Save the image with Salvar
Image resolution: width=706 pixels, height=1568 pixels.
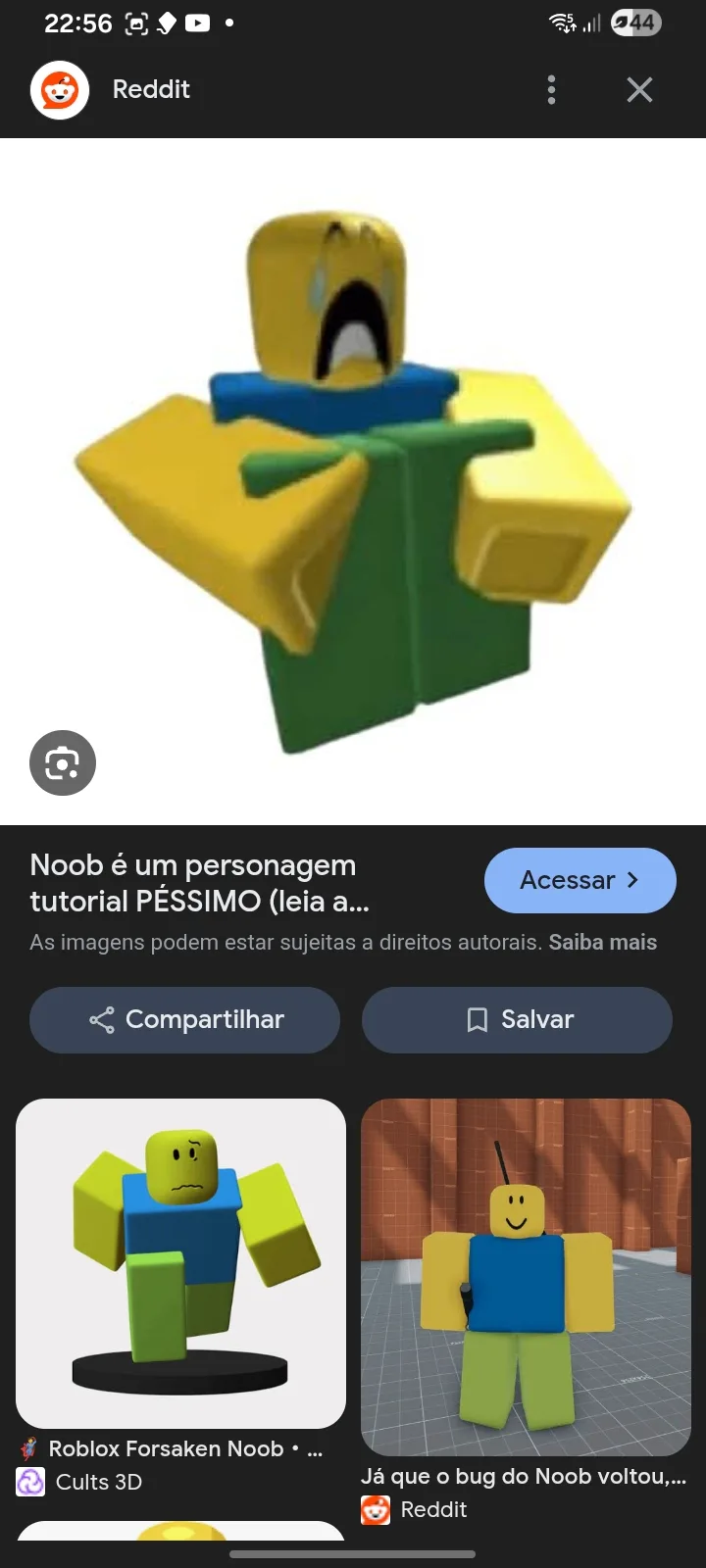pyautogui.click(x=517, y=1019)
